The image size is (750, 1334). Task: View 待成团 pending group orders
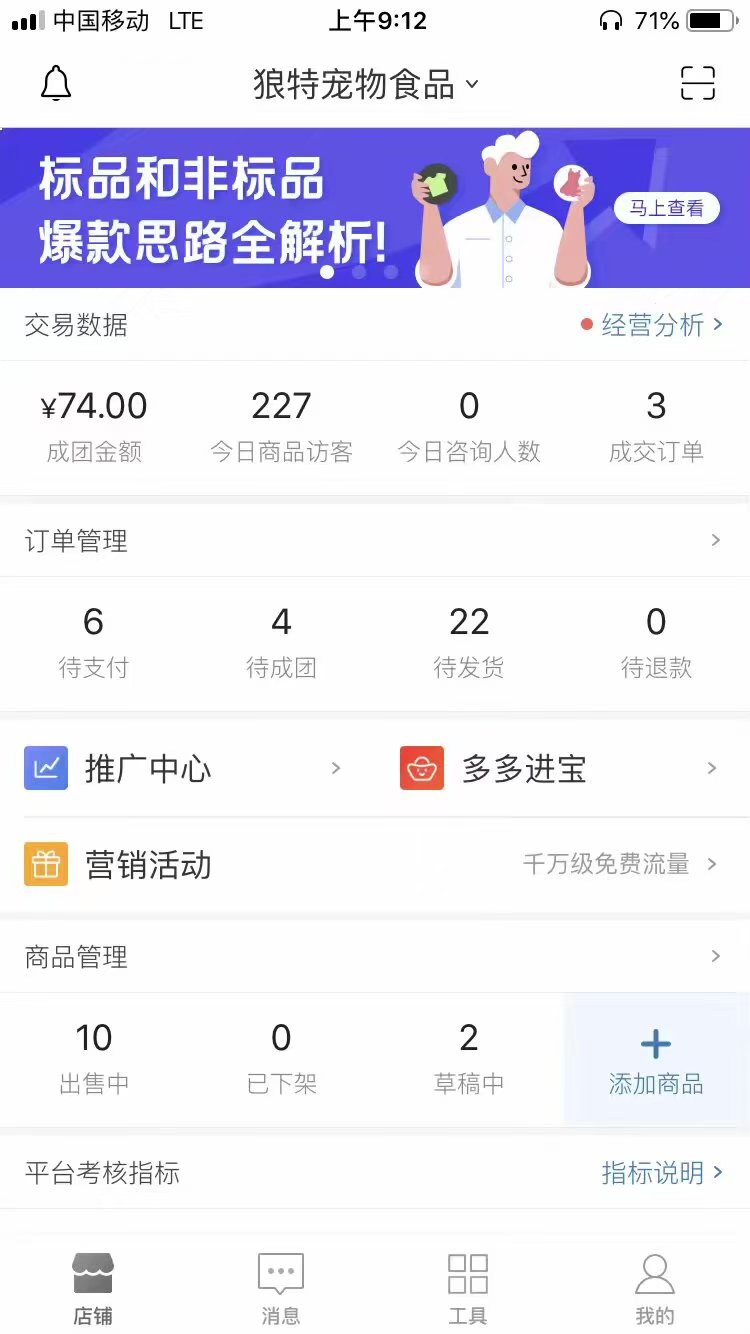281,642
